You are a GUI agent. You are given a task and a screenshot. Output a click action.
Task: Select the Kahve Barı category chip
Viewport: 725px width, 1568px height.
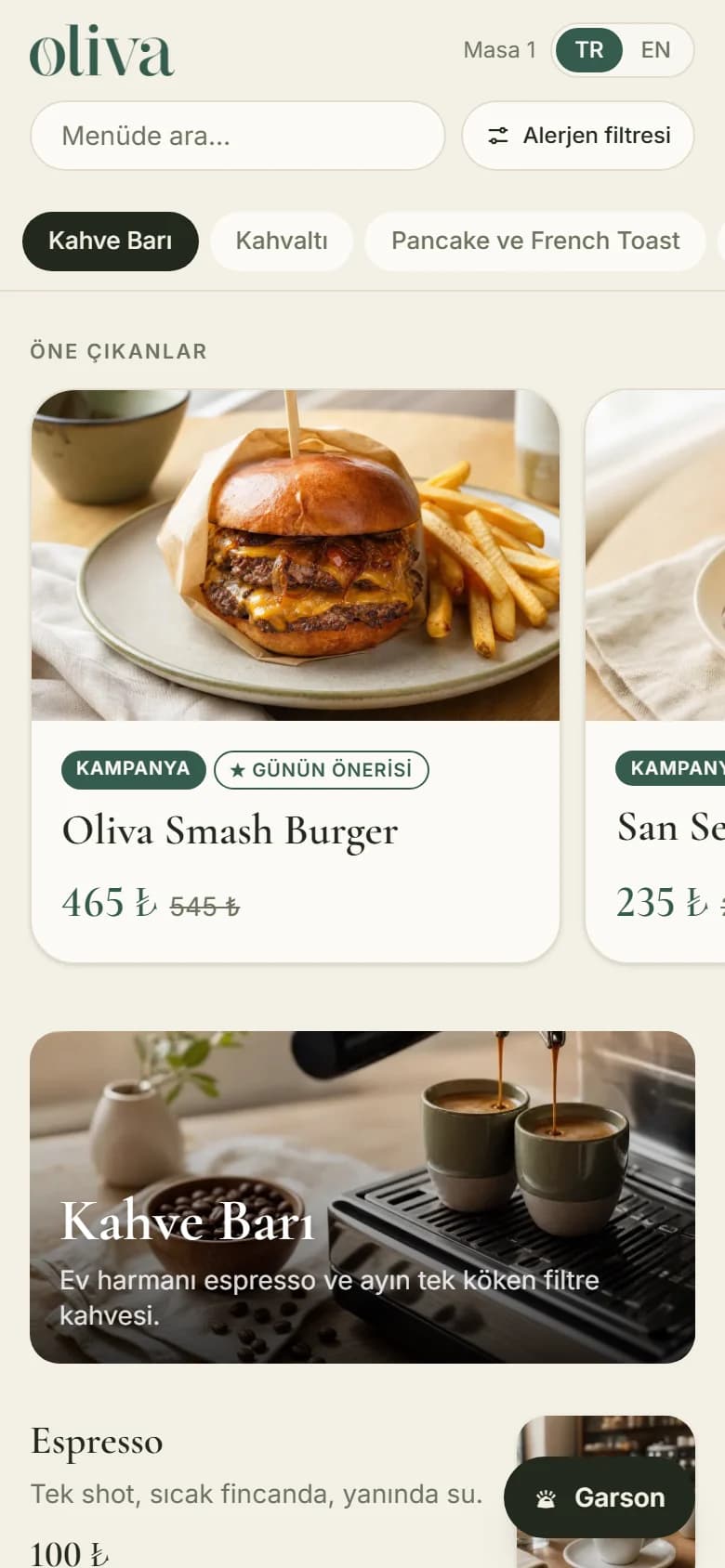[x=111, y=242]
